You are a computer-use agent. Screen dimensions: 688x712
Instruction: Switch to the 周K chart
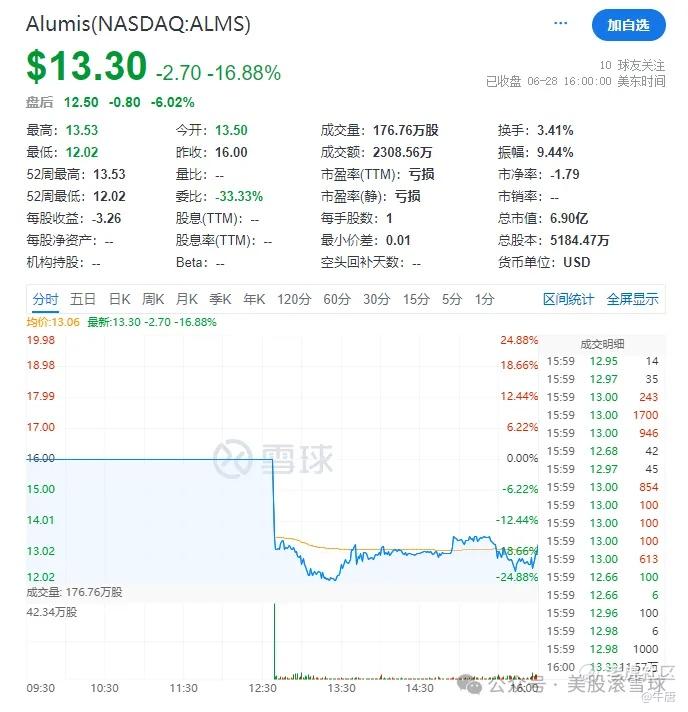pos(152,299)
